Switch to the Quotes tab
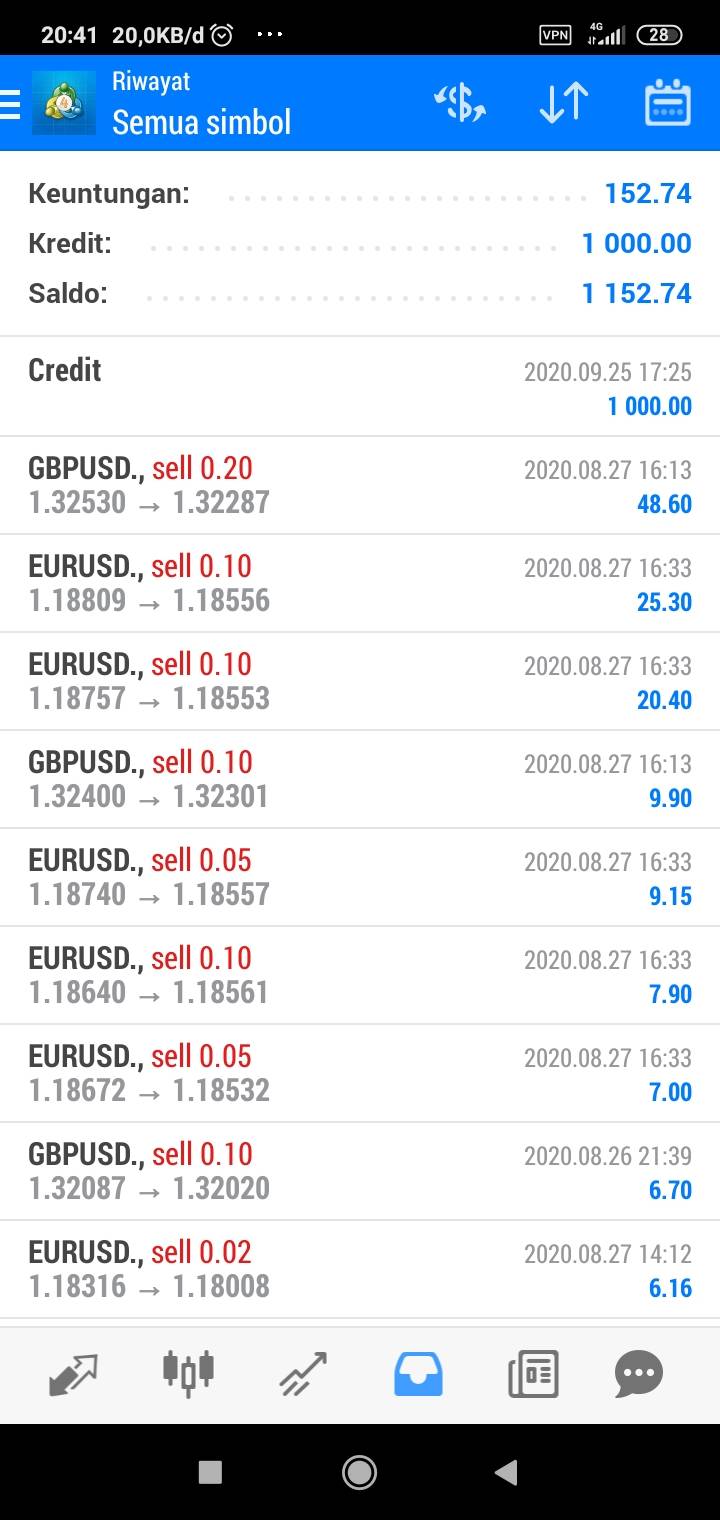The width and height of the screenshot is (720, 1520). tap(74, 1373)
